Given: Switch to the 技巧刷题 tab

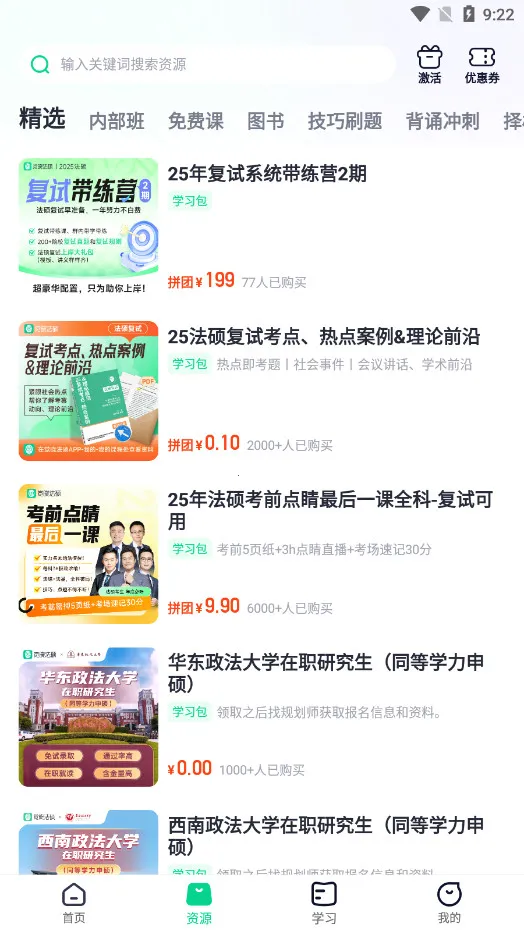Looking at the screenshot, I should click(345, 121).
